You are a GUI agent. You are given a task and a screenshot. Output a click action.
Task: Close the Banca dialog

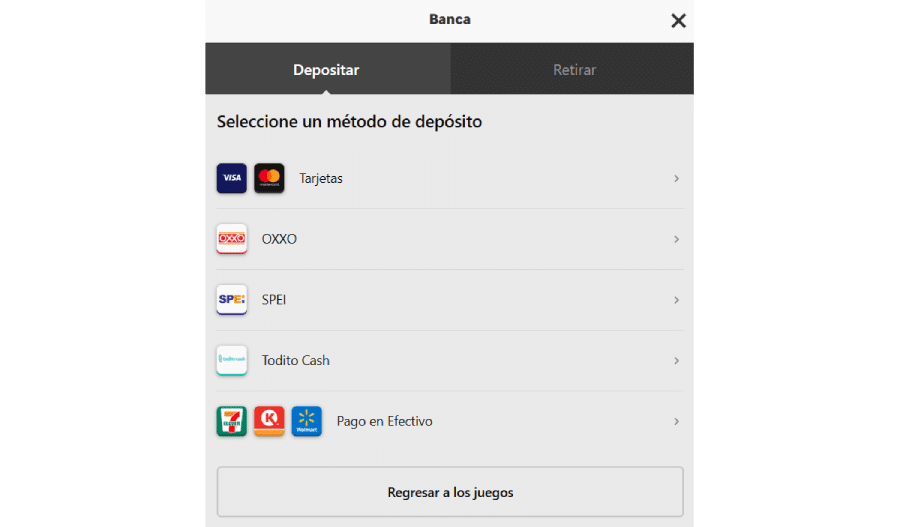click(678, 20)
